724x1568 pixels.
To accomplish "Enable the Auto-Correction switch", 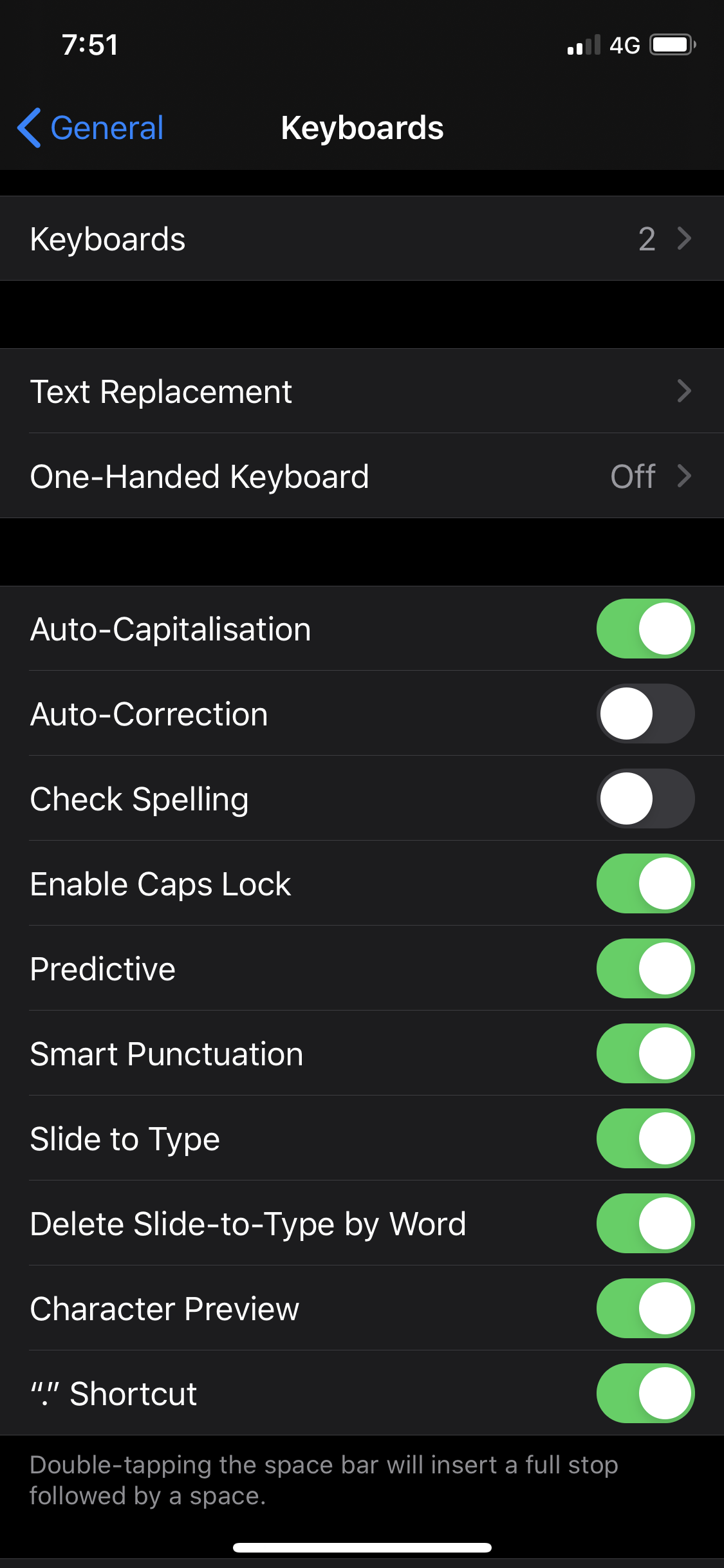I will [645, 714].
